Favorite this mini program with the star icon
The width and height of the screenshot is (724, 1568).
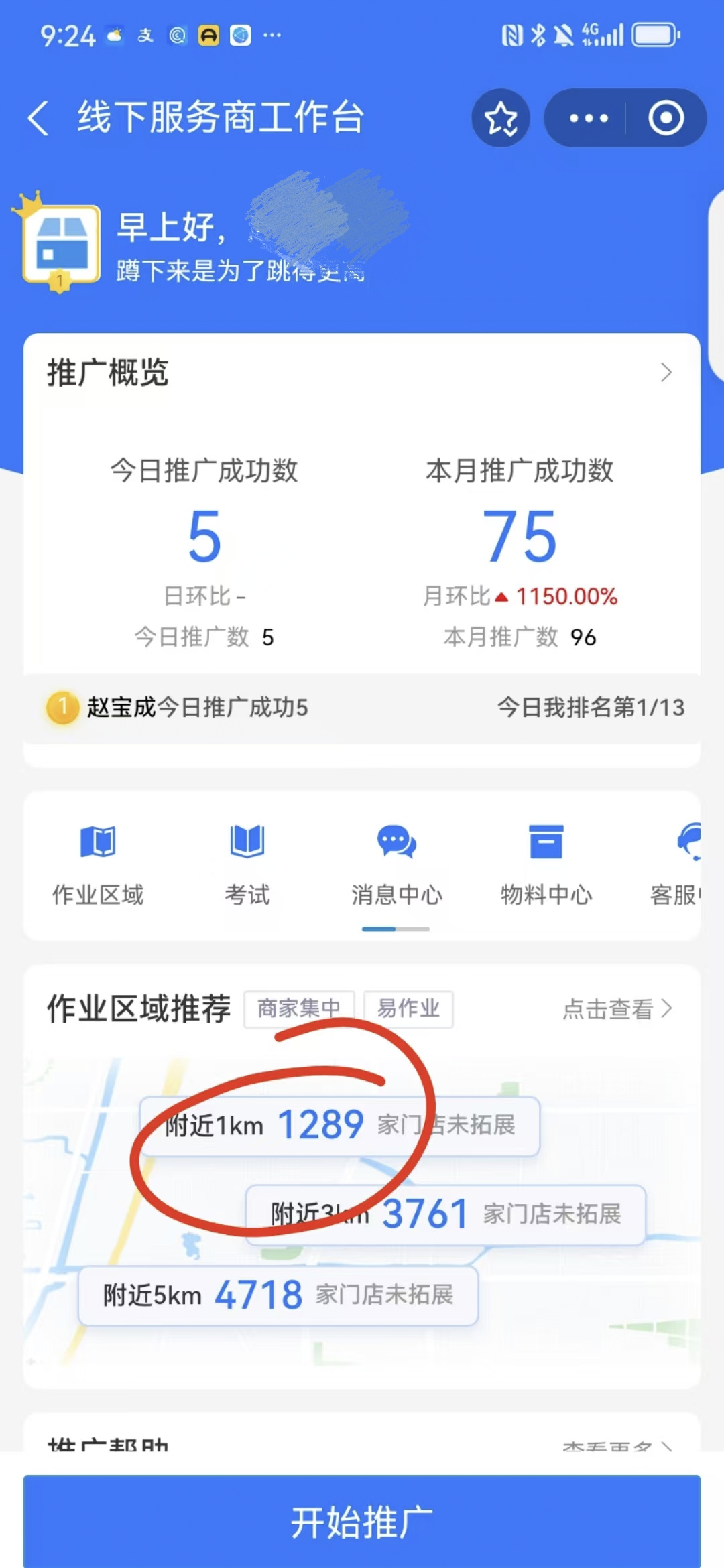(x=501, y=118)
